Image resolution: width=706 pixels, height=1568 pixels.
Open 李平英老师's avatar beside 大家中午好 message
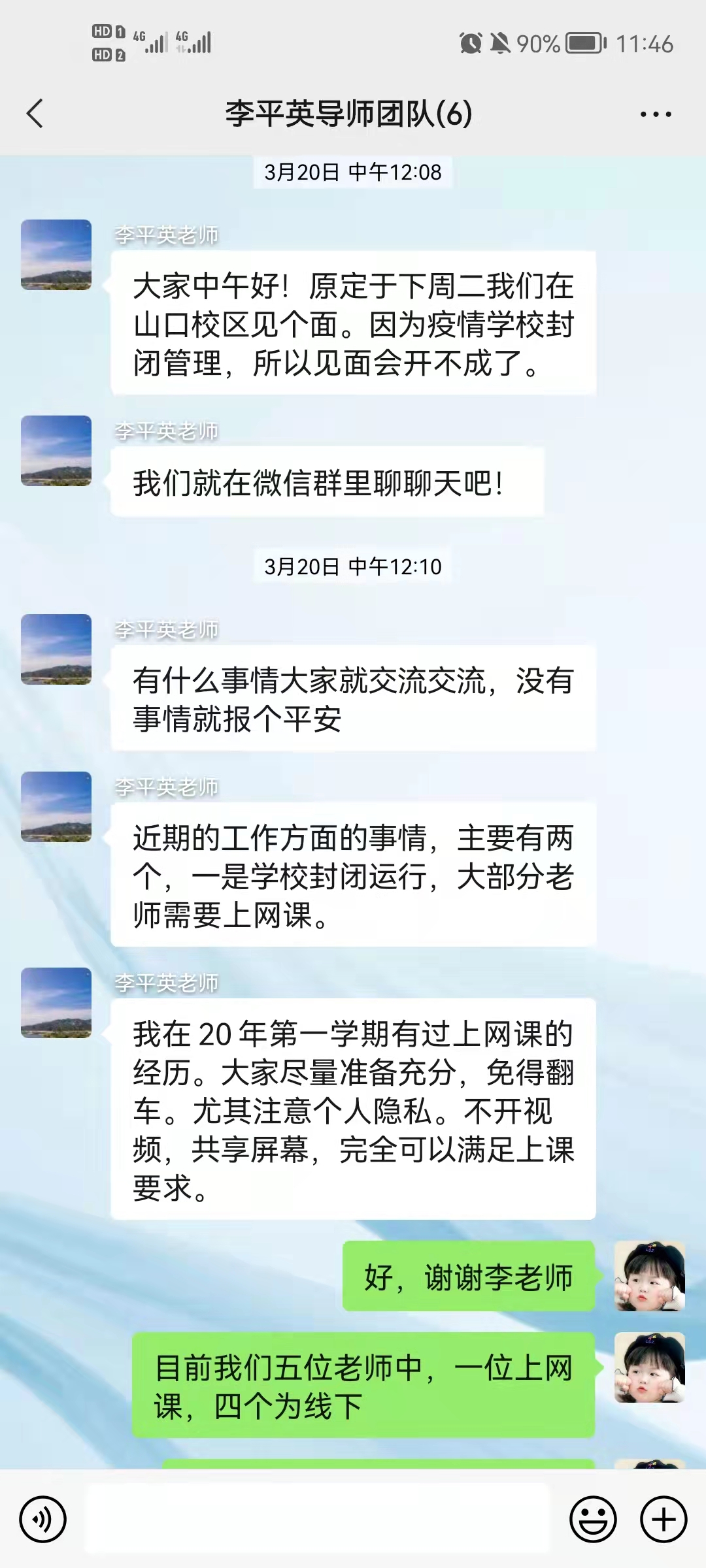coord(56,255)
